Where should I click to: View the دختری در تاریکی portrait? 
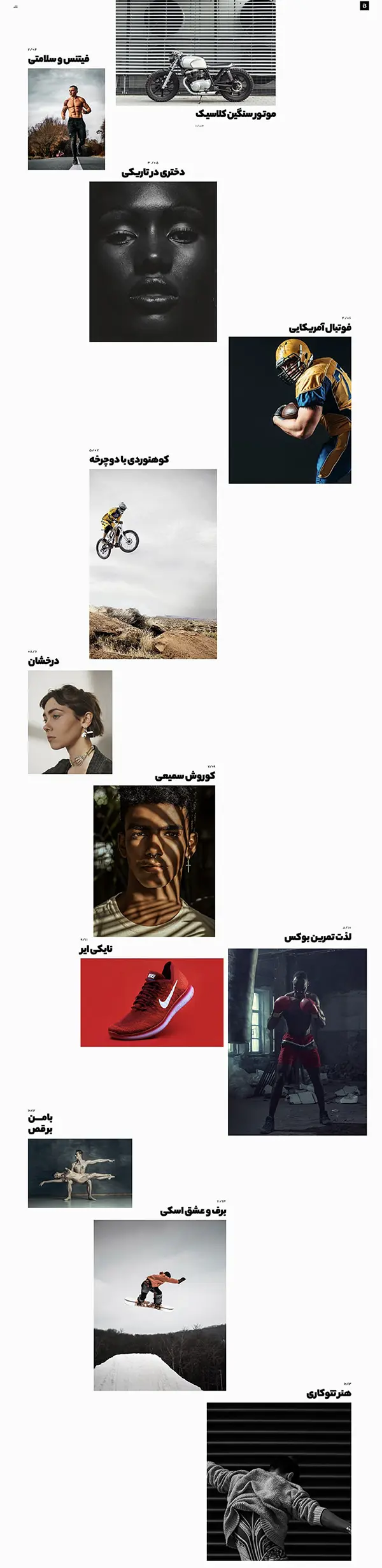pyautogui.click(x=153, y=261)
